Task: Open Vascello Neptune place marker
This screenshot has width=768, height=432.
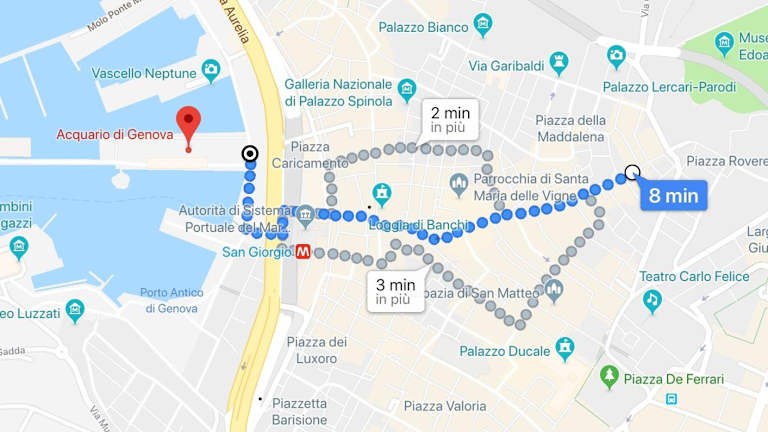Action: point(211,71)
